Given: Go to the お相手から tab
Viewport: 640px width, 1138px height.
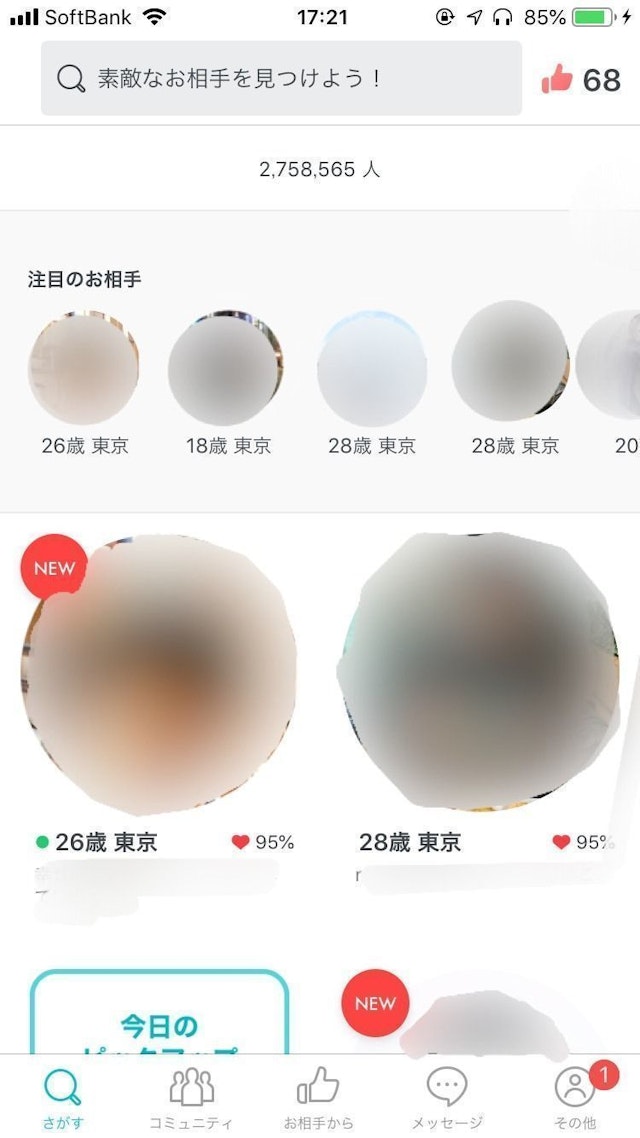Looking at the screenshot, I should pyautogui.click(x=318, y=1098).
